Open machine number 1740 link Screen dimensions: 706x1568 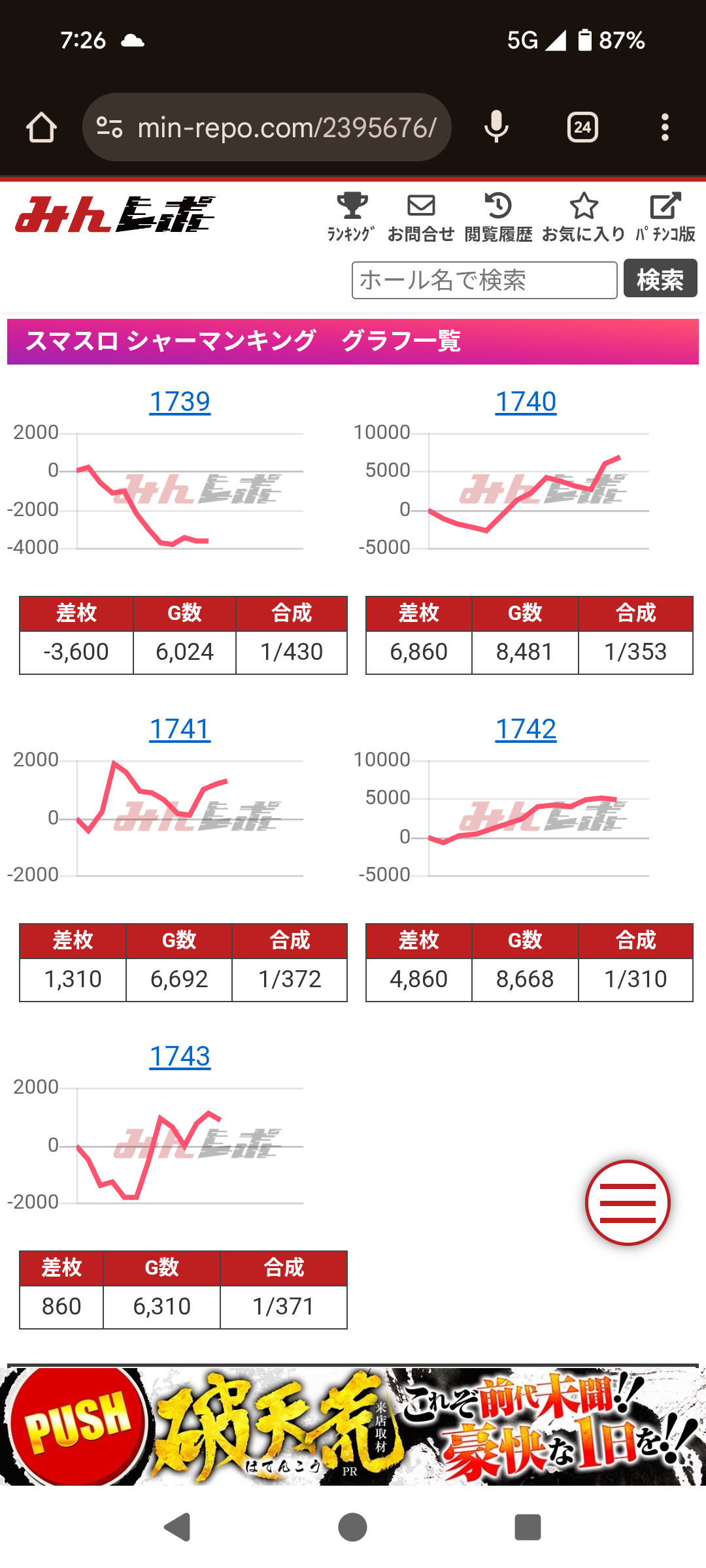[x=526, y=402]
